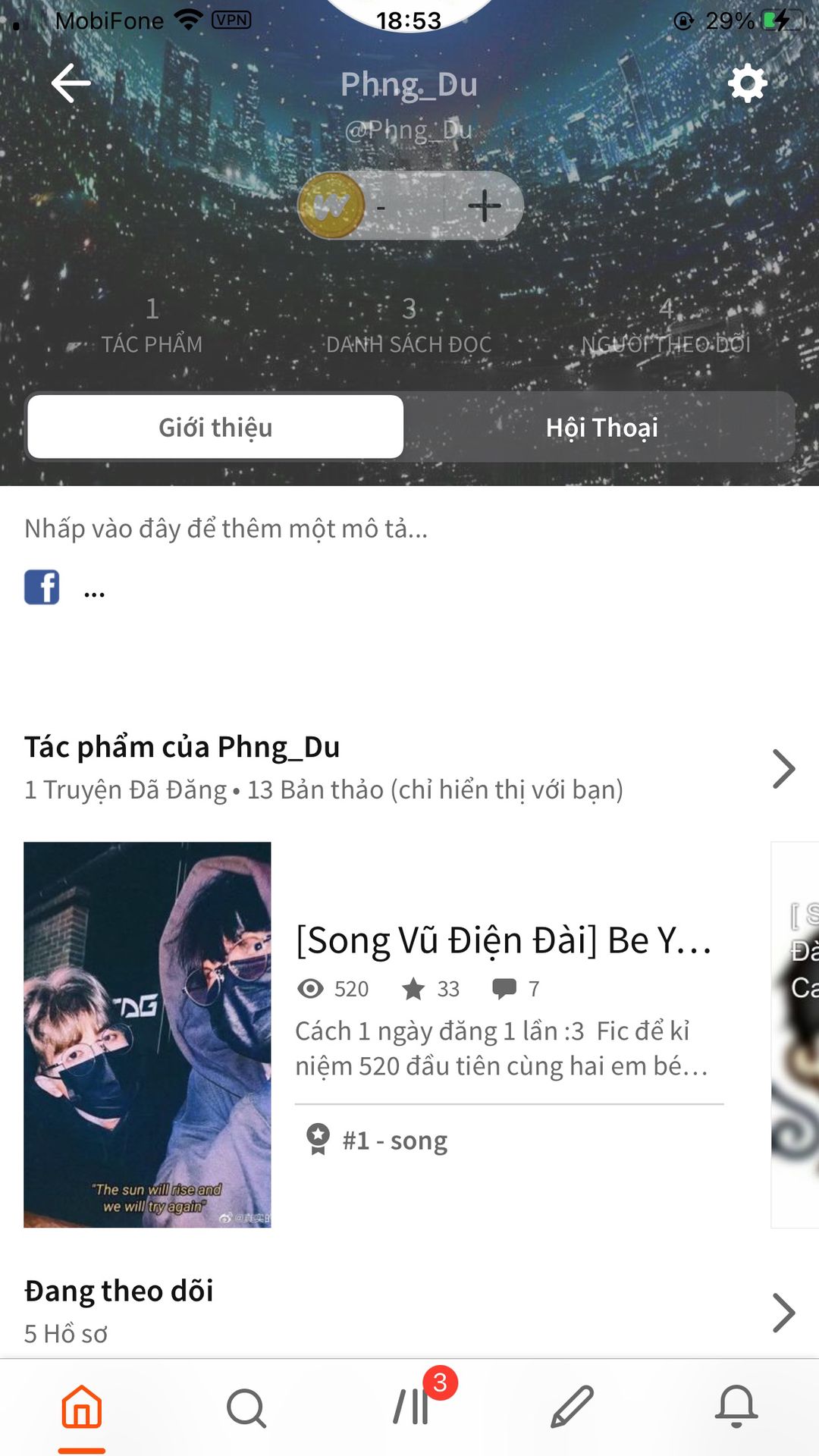The width and height of the screenshot is (819, 1456).
Task: Switch to the Hội Thoại tab
Action: (x=601, y=427)
